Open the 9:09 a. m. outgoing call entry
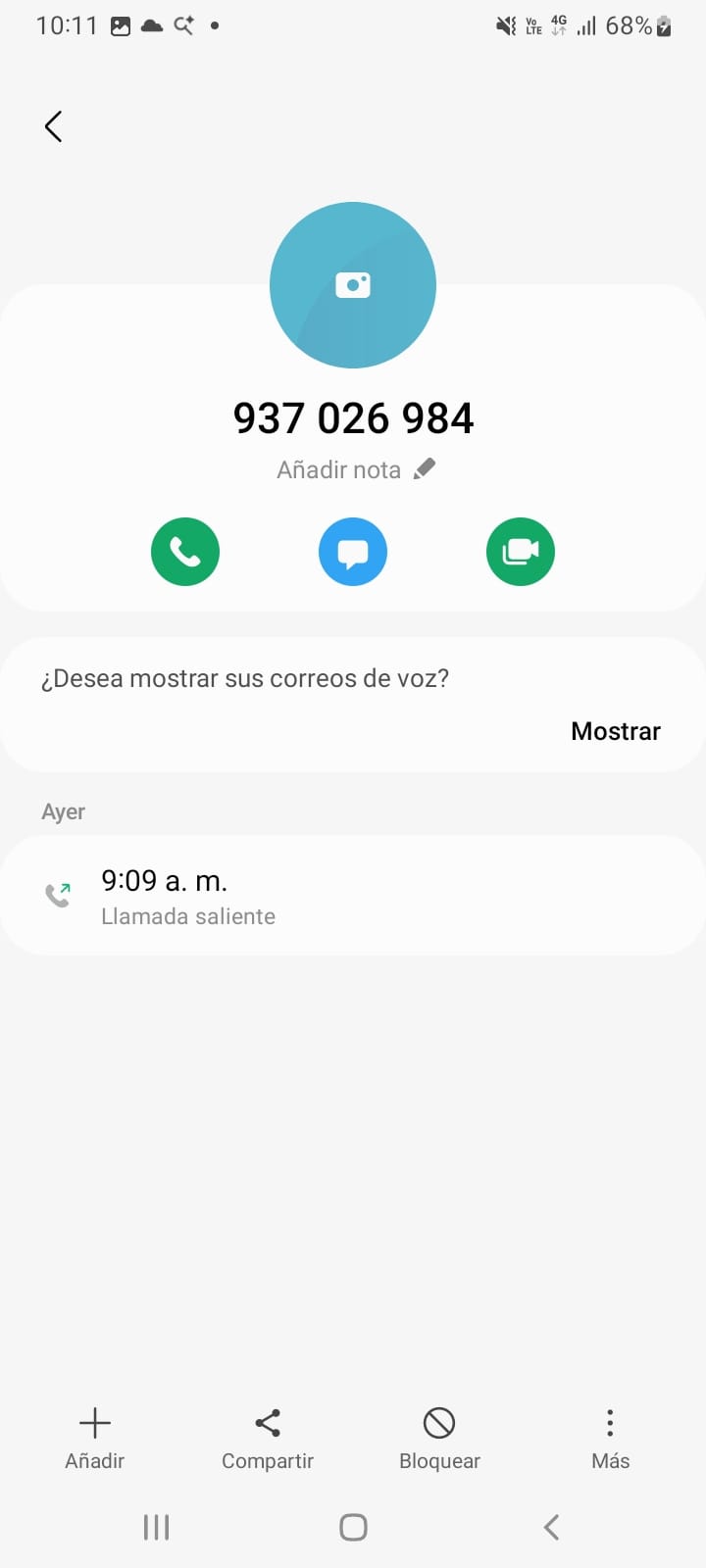The height and width of the screenshot is (1568, 706). click(x=353, y=896)
